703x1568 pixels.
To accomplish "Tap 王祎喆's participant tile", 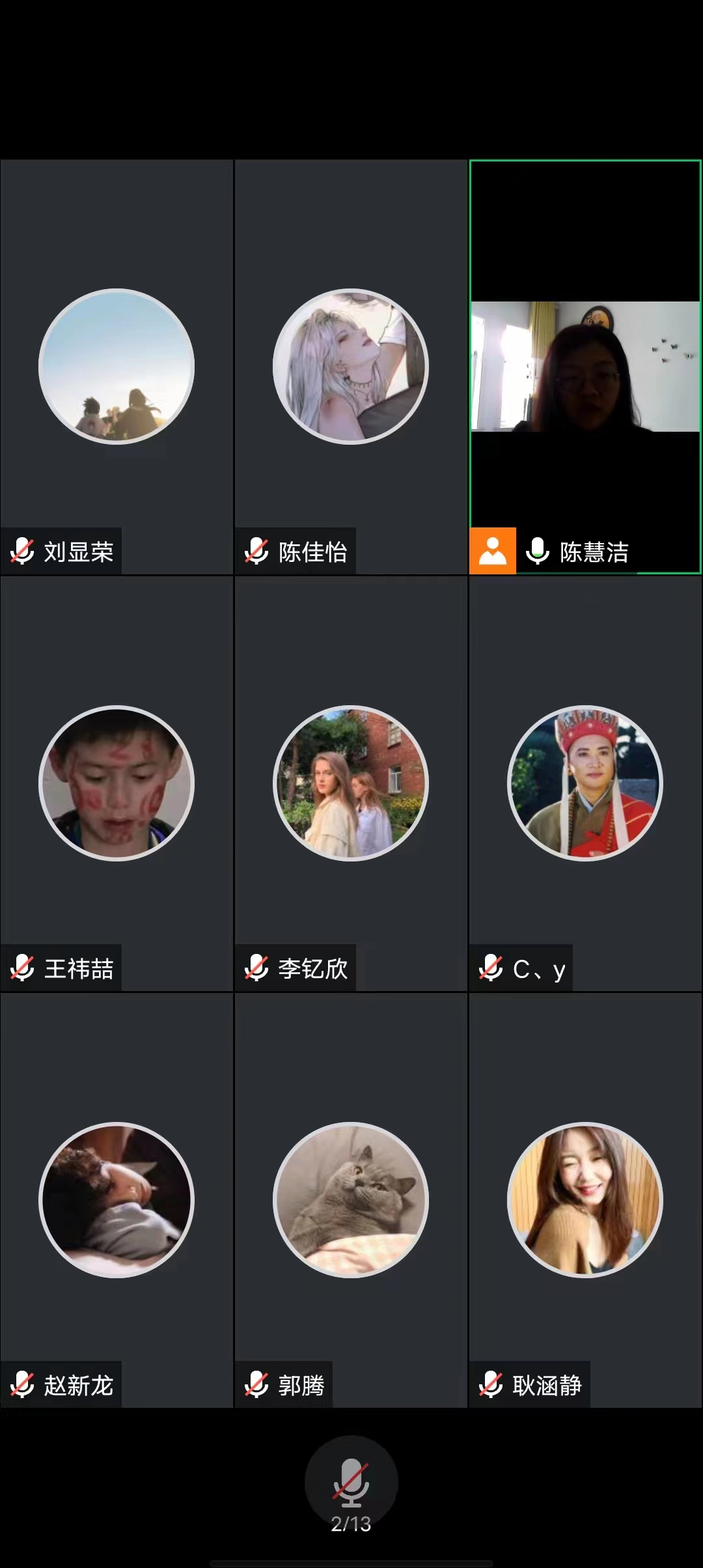I will pos(117,783).
